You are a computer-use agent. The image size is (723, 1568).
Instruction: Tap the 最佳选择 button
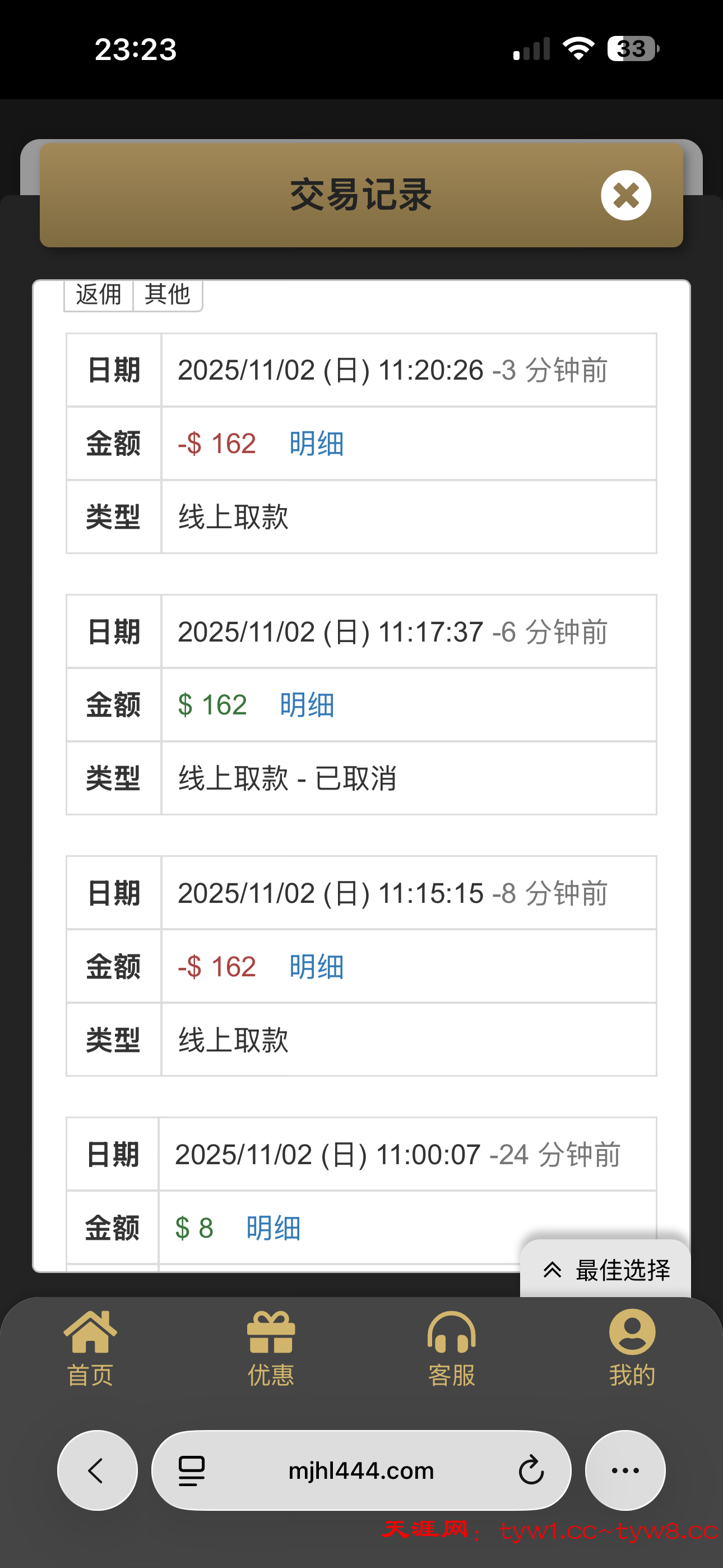click(606, 1270)
